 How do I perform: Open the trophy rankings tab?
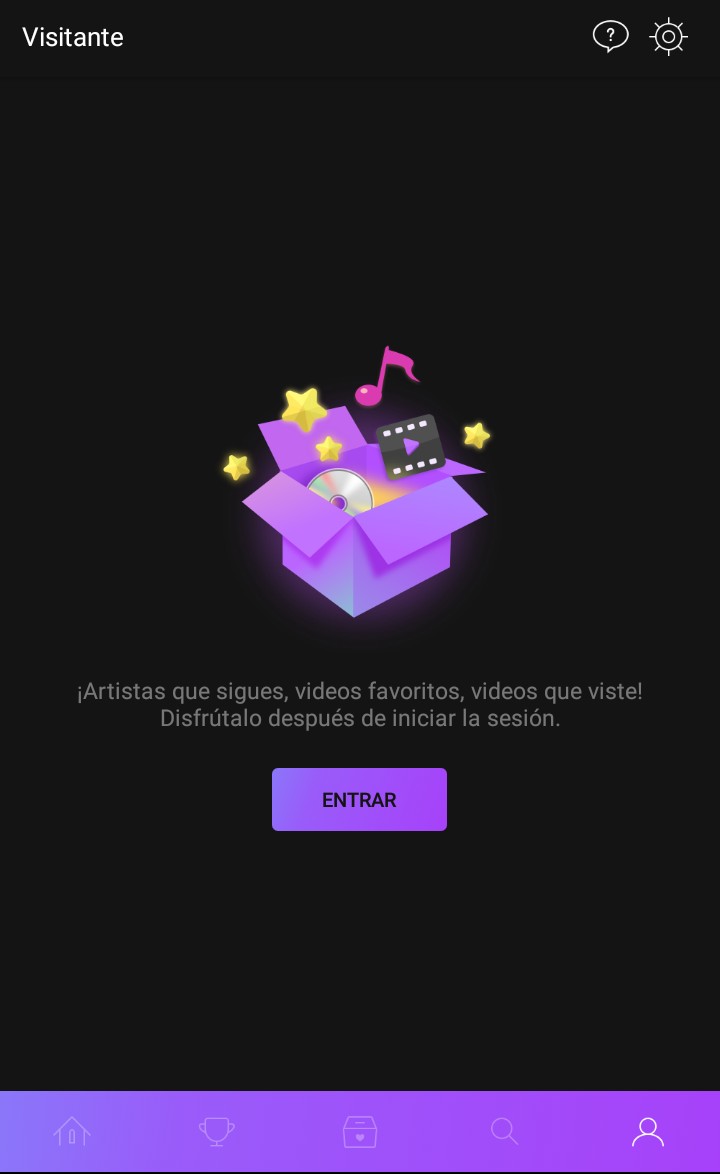pyautogui.click(x=216, y=1131)
